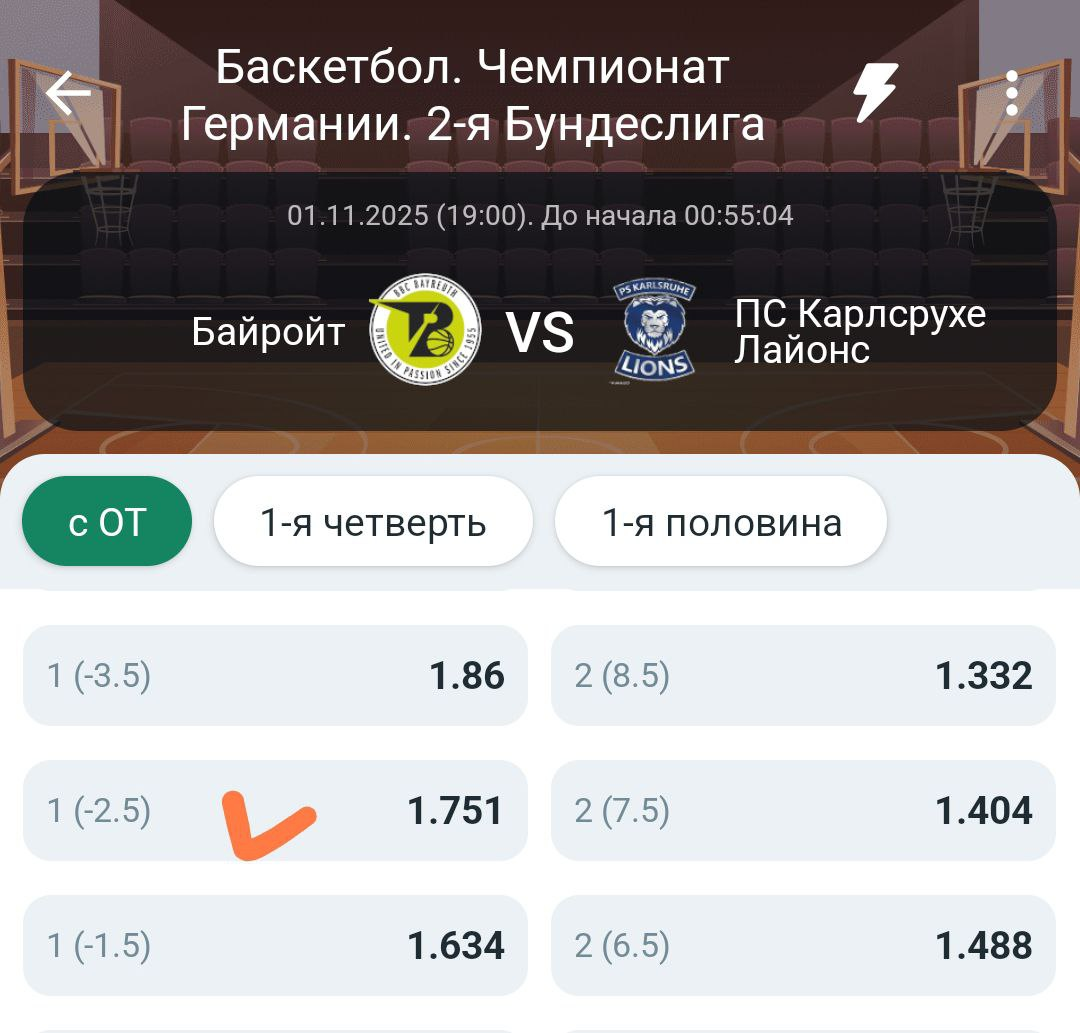Go back using the arrow icon
The width and height of the screenshot is (1080, 1033).
tap(68, 95)
